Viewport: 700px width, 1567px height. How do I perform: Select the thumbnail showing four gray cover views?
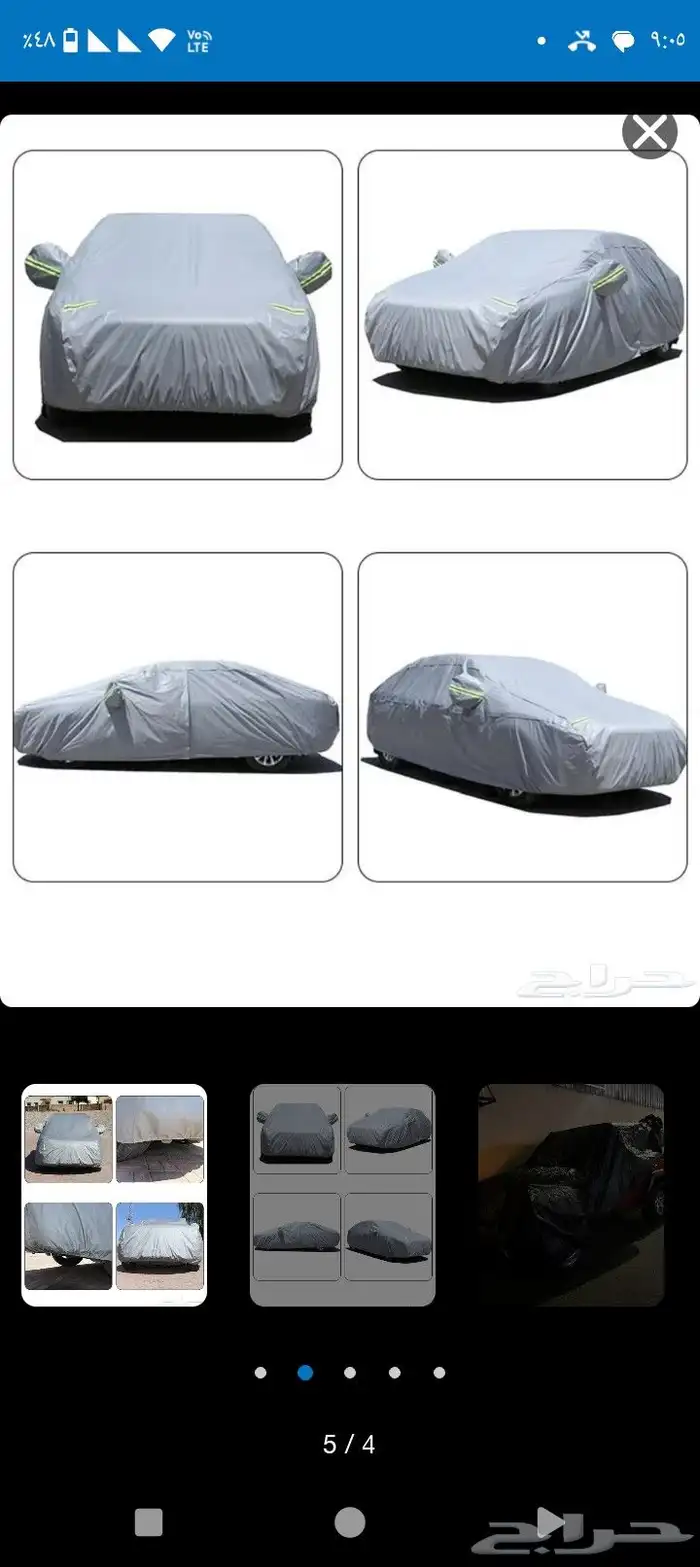tap(342, 1195)
